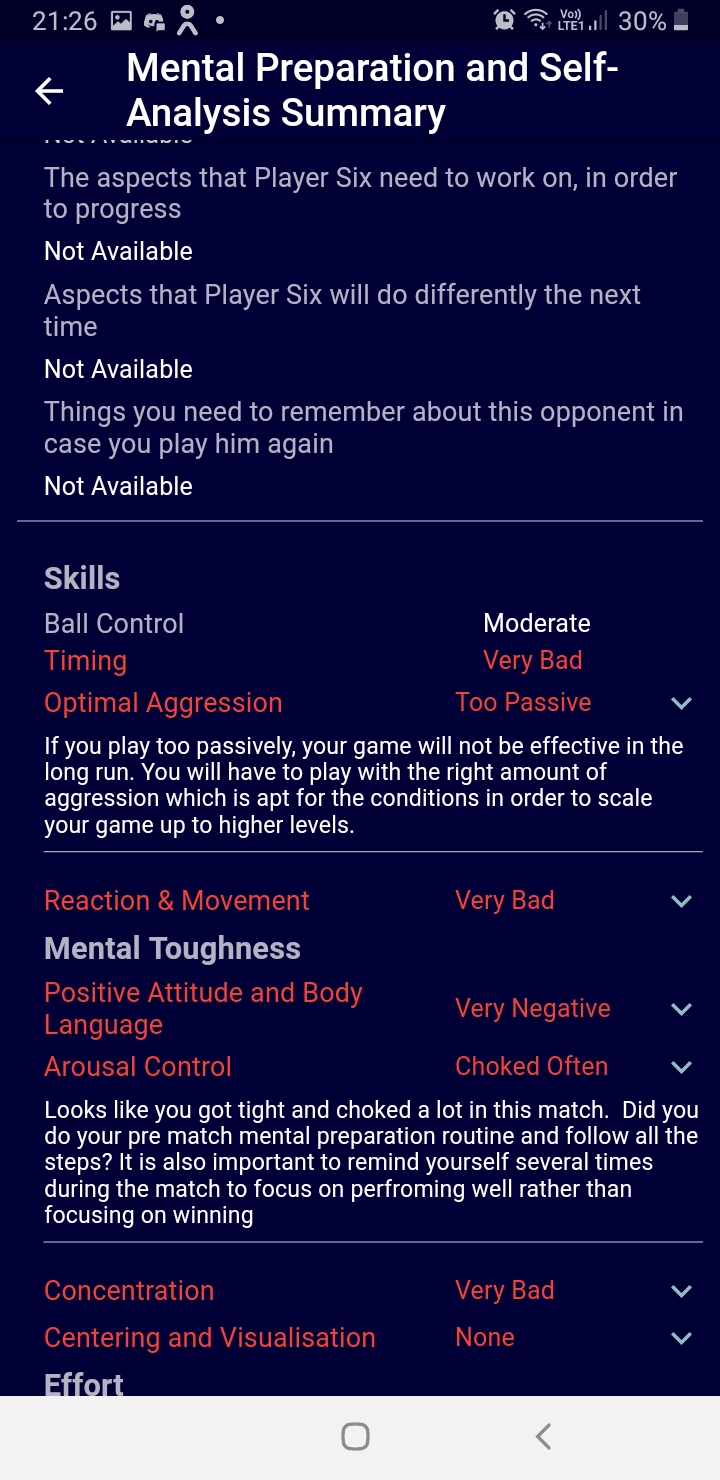Tap the system back button
The image size is (720, 1480).
point(543,1437)
